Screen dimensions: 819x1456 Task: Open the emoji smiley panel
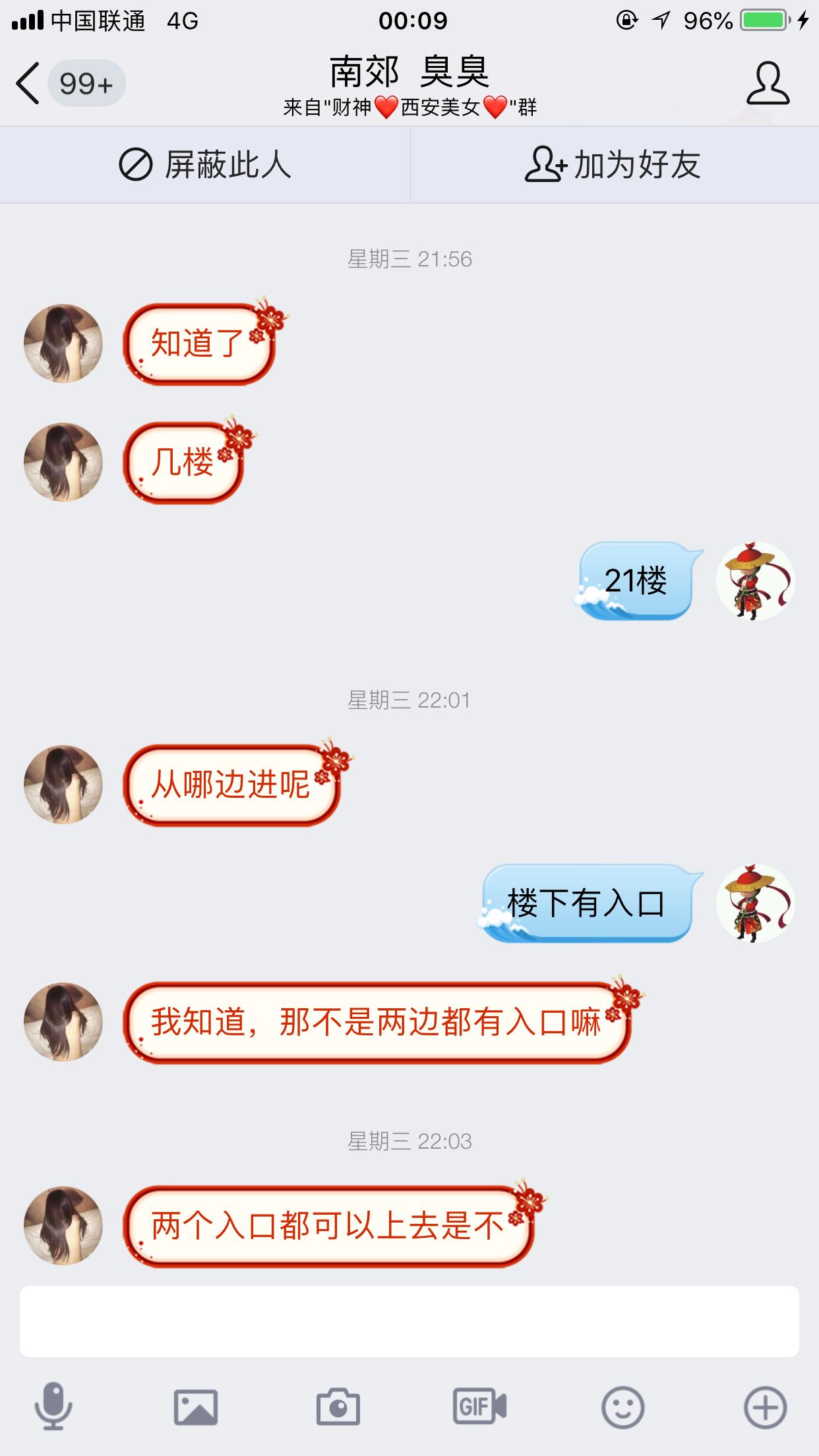point(622,1407)
